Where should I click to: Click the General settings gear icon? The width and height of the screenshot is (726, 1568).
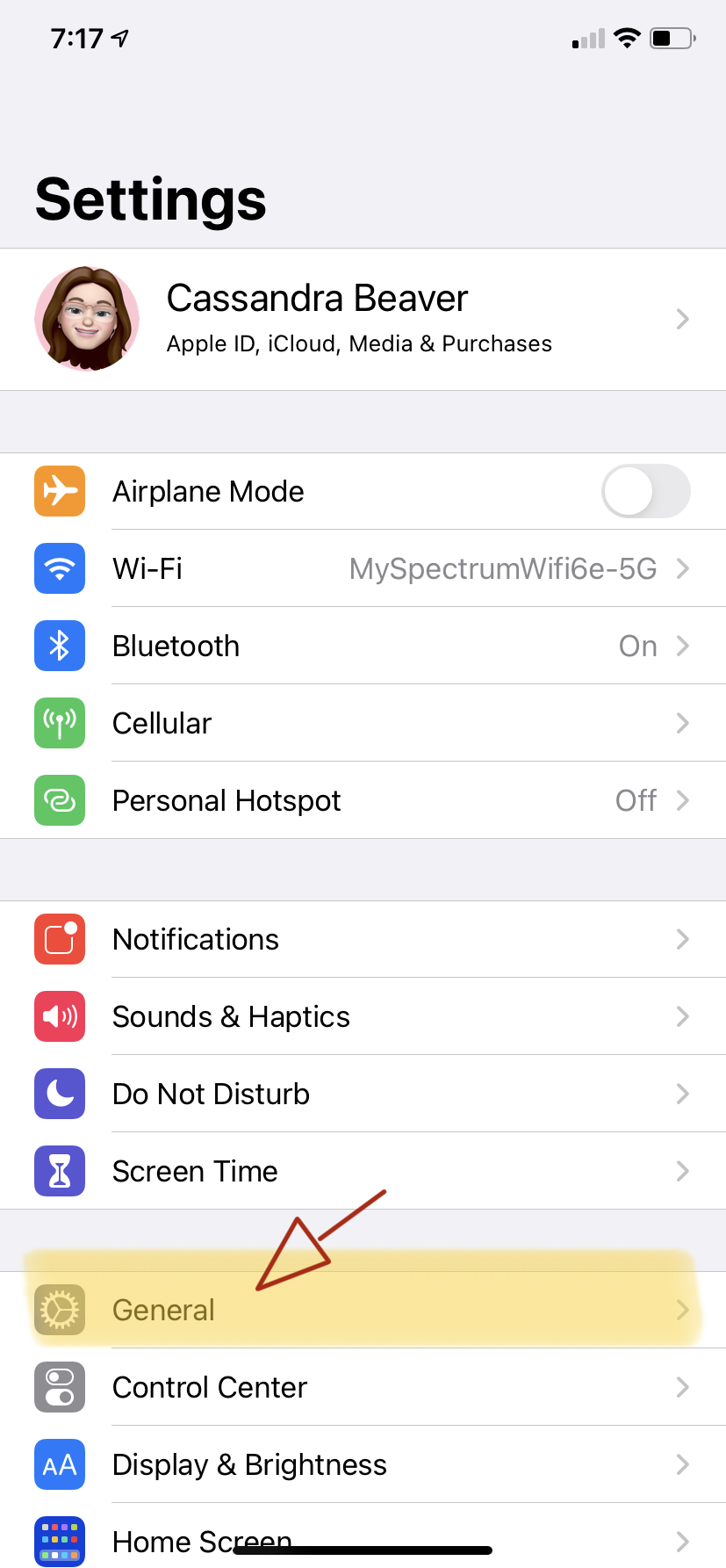tap(59, 1310)
